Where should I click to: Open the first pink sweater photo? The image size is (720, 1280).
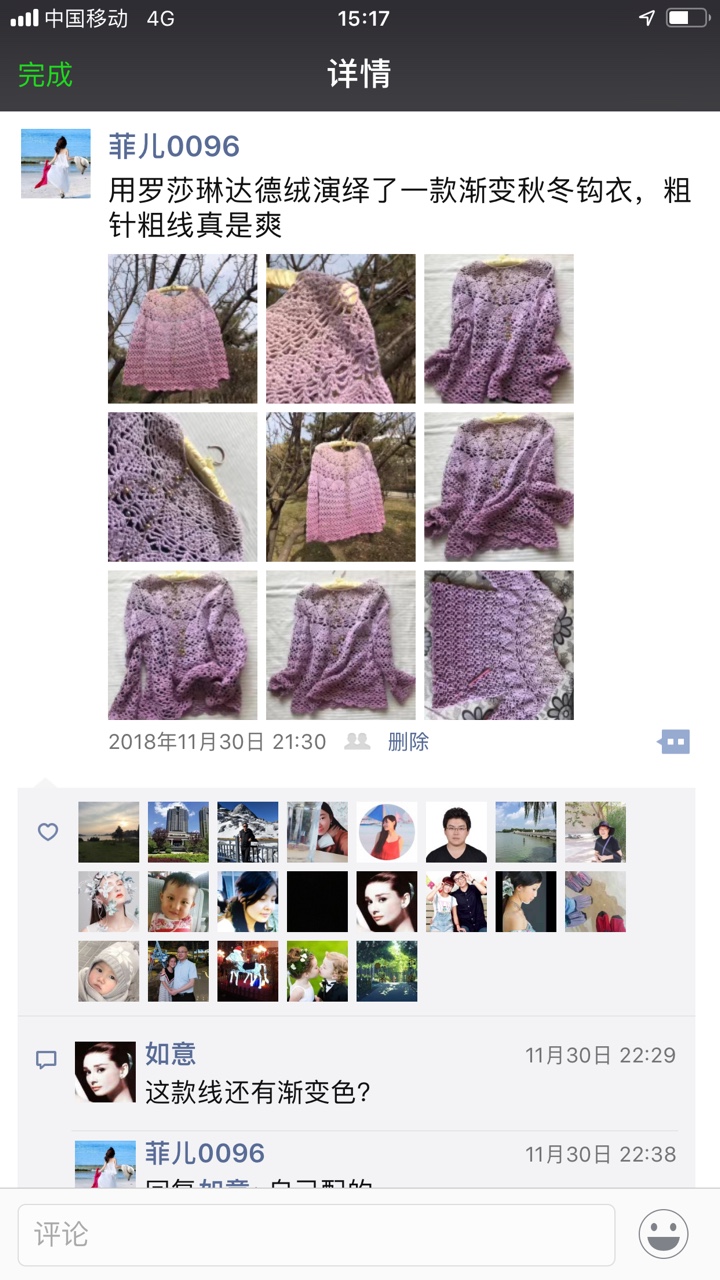[x=182, y=328]
